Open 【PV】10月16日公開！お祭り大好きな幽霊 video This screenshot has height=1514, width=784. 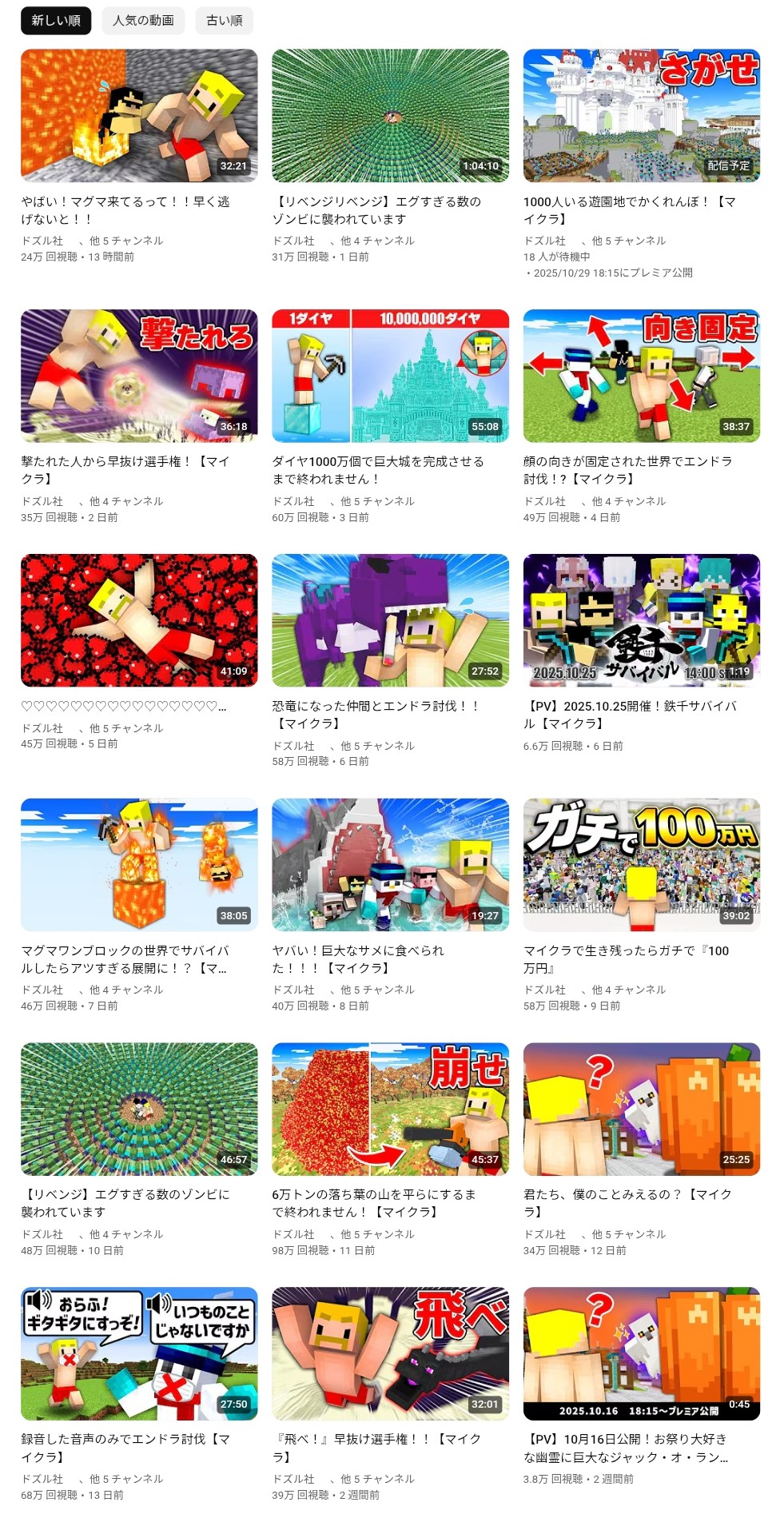coord(641,1353)
